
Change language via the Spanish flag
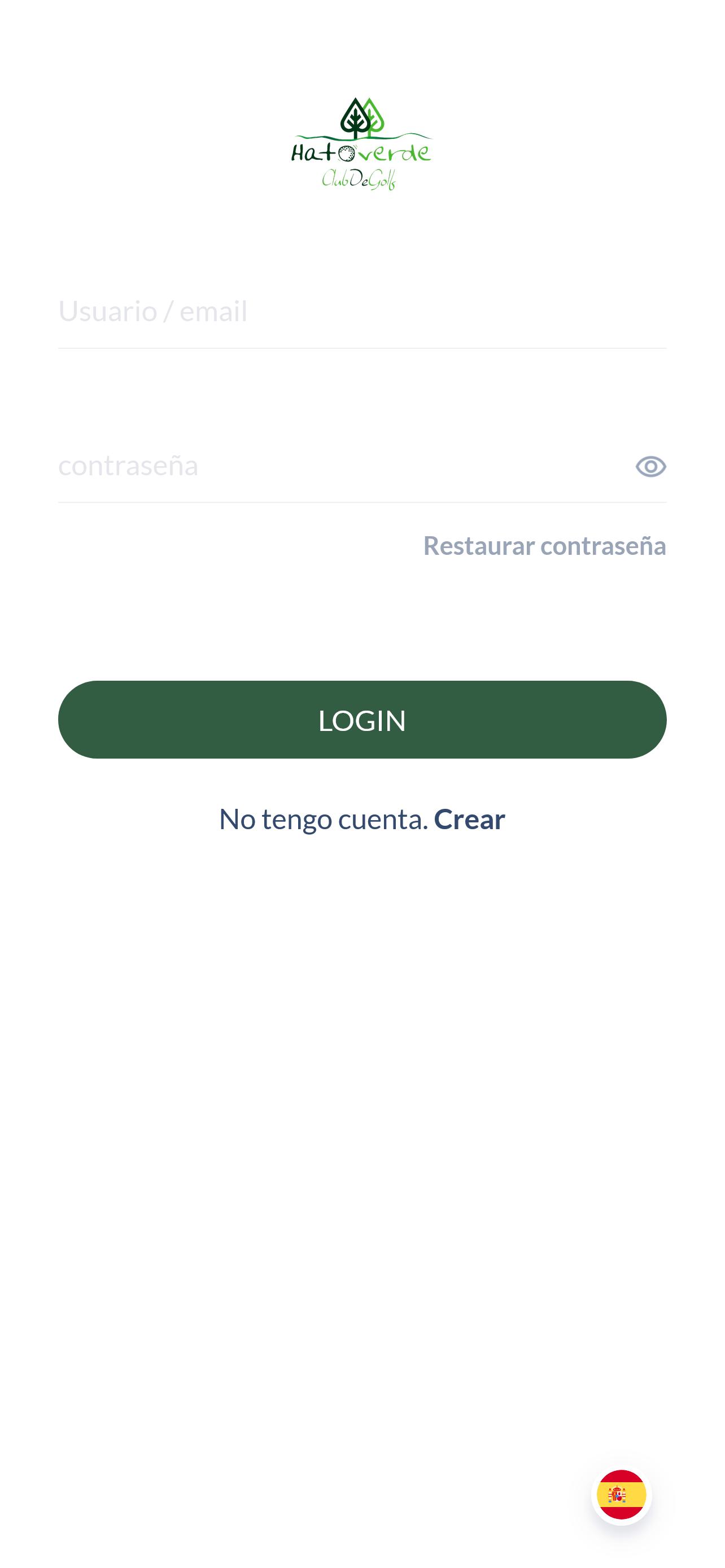tap(621, 1495)
